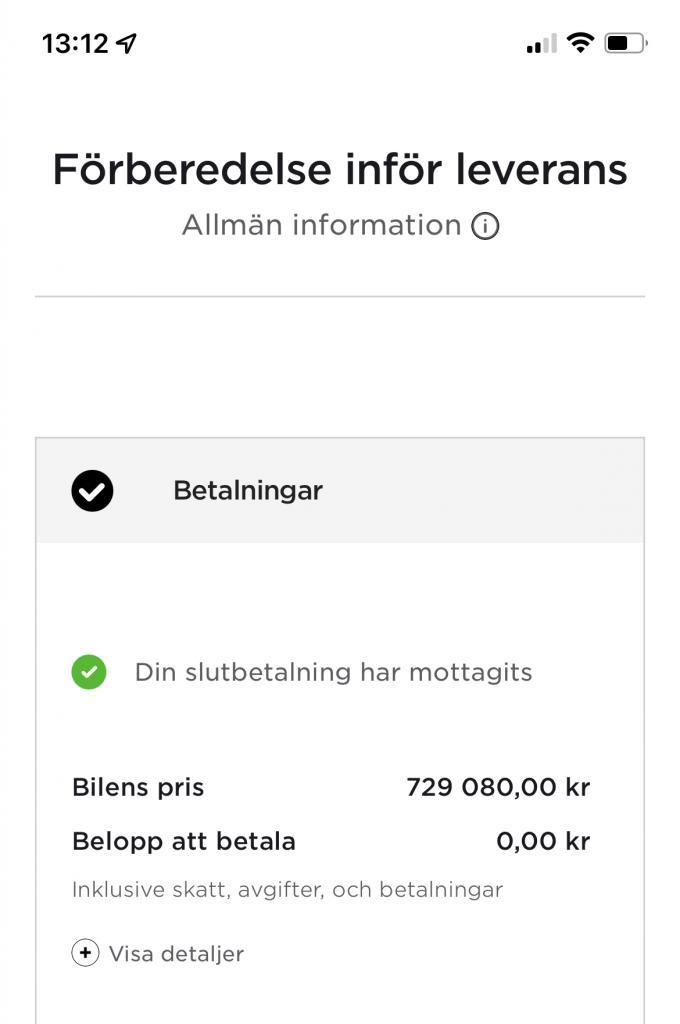The width and height of the screenshot is (680, 1024).
Task: Collapse the Betalningar section header
Action: pos(340,491)
